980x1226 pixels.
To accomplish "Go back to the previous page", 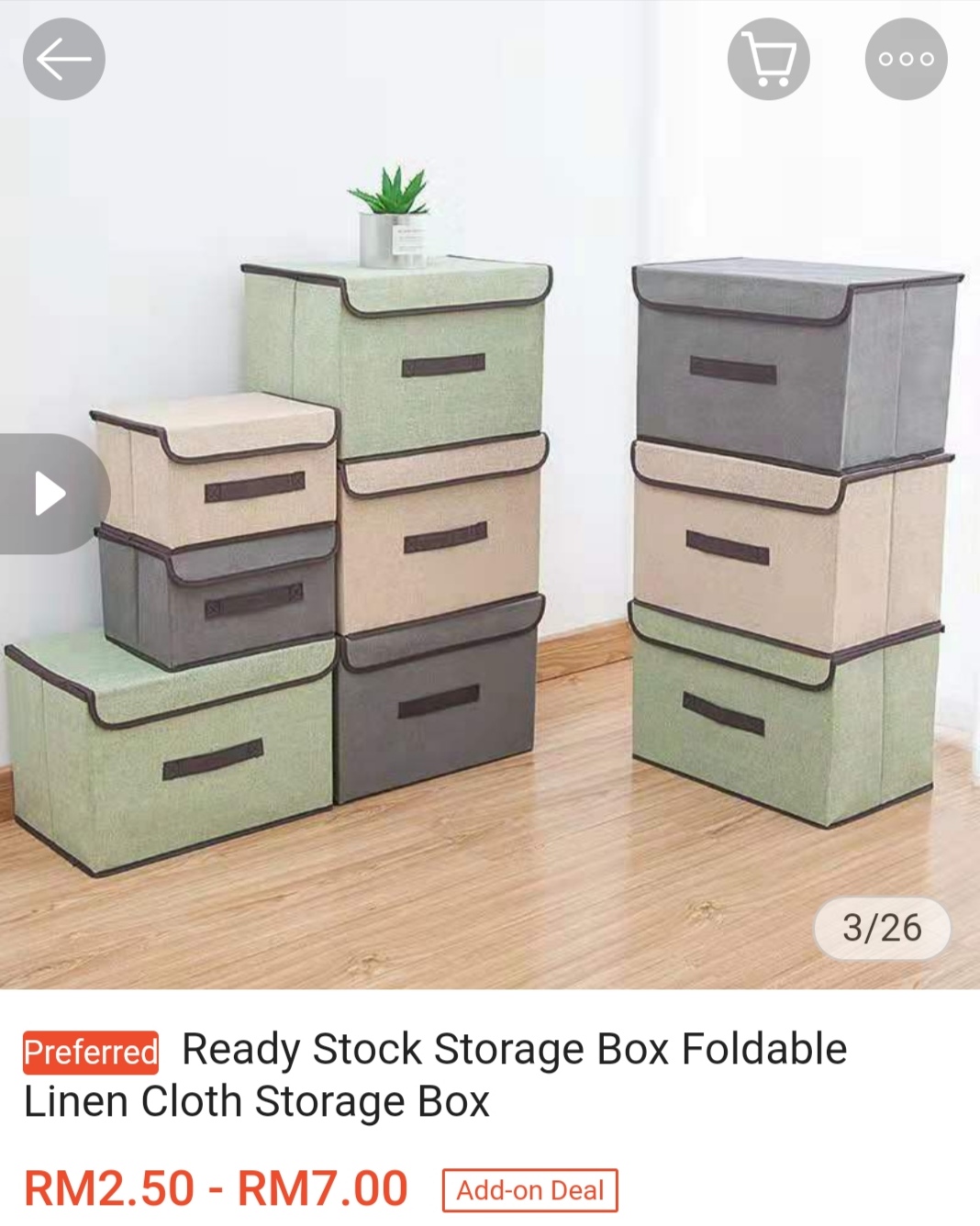I will [x=63, y=60].
